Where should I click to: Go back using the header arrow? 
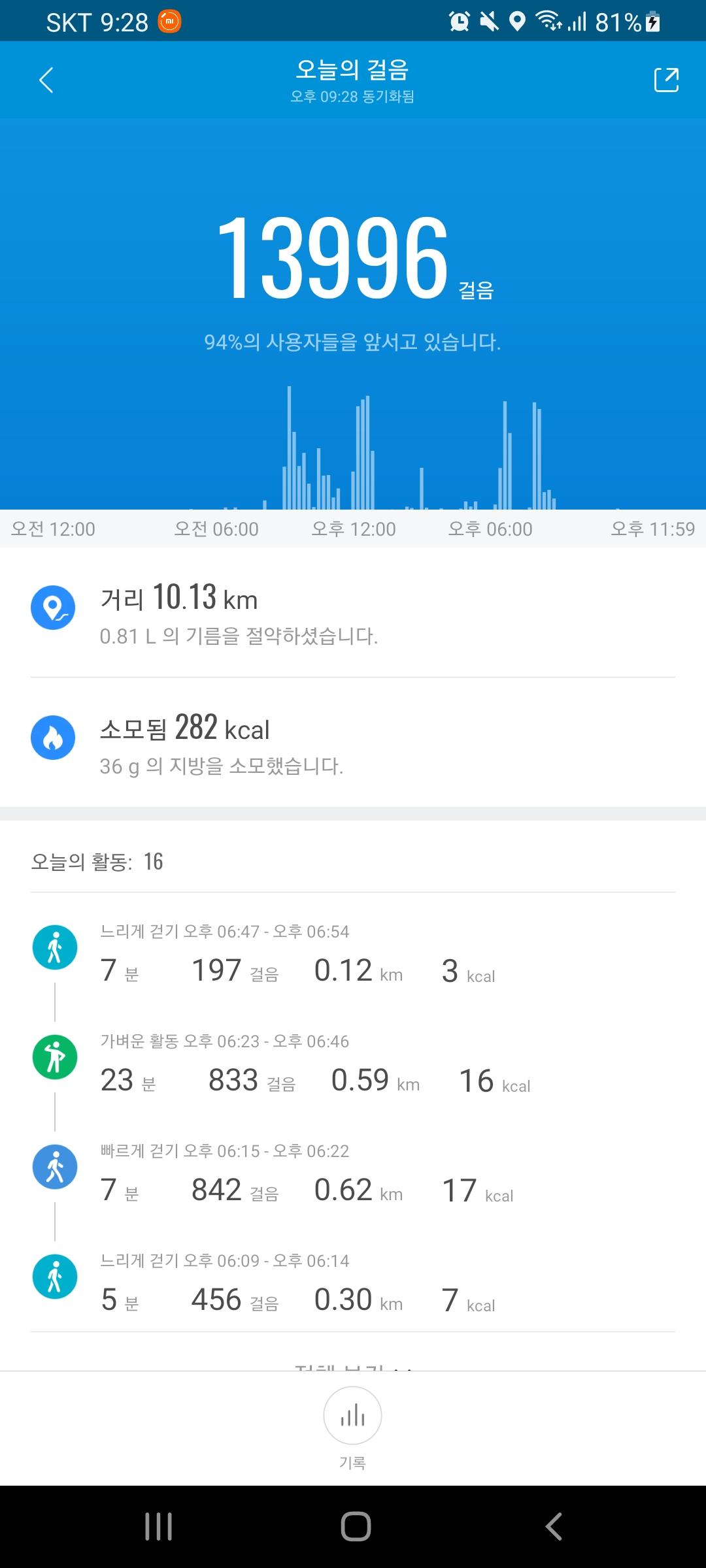(x=46, y=80)
